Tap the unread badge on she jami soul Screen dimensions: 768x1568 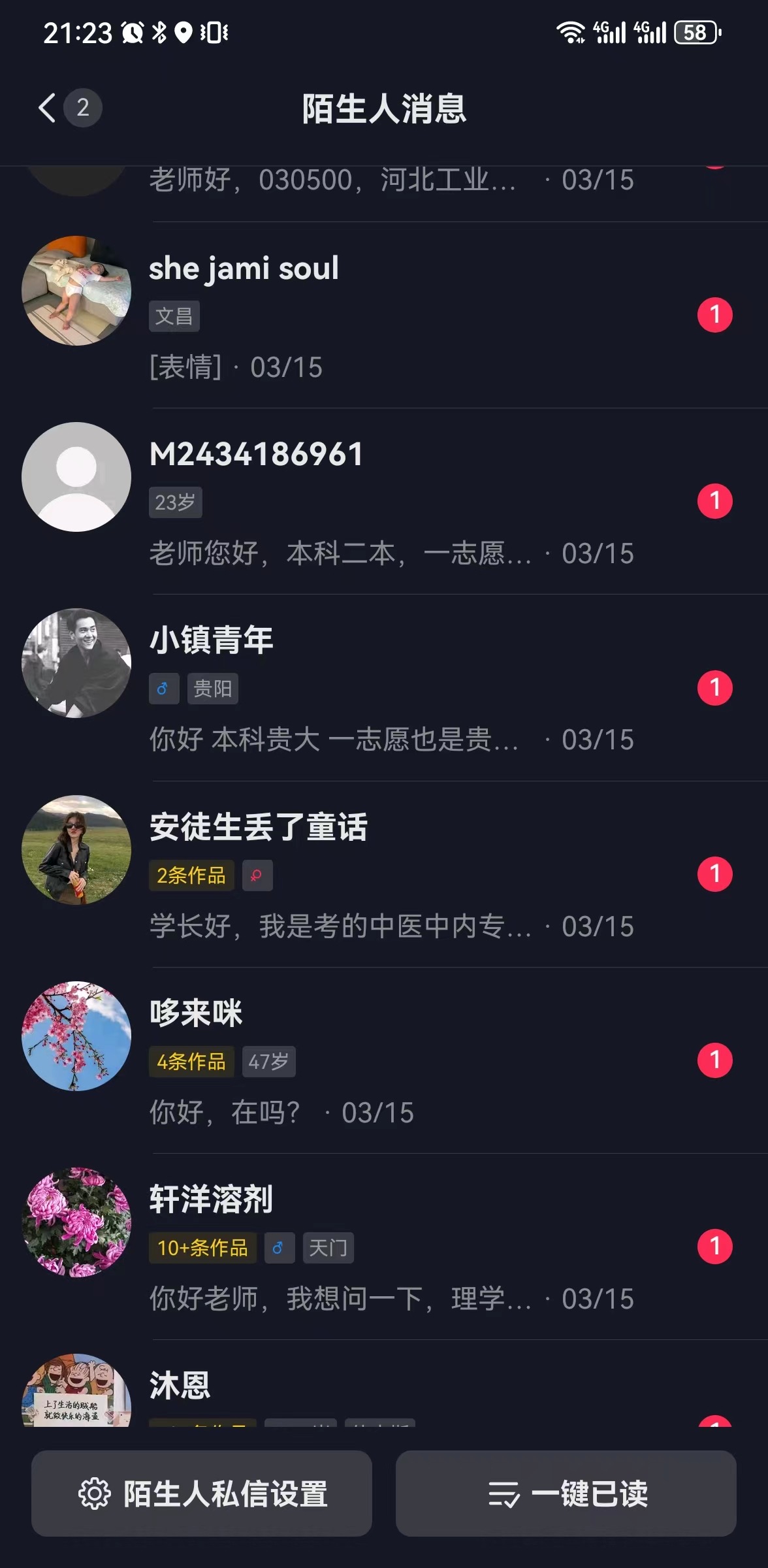pyautogui.click(x=716, y=315)
